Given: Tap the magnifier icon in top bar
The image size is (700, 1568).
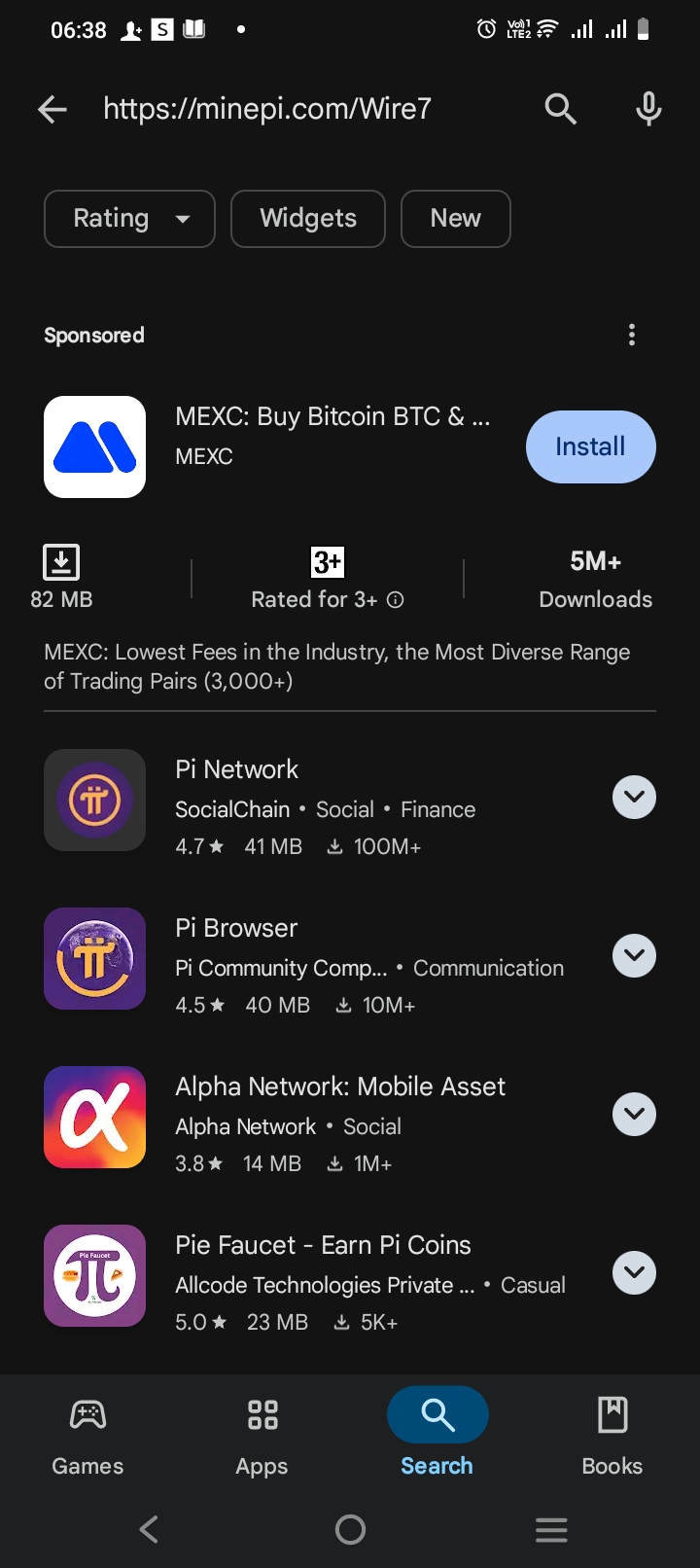Looking at the screenshot, I should (x=561, y=109).
